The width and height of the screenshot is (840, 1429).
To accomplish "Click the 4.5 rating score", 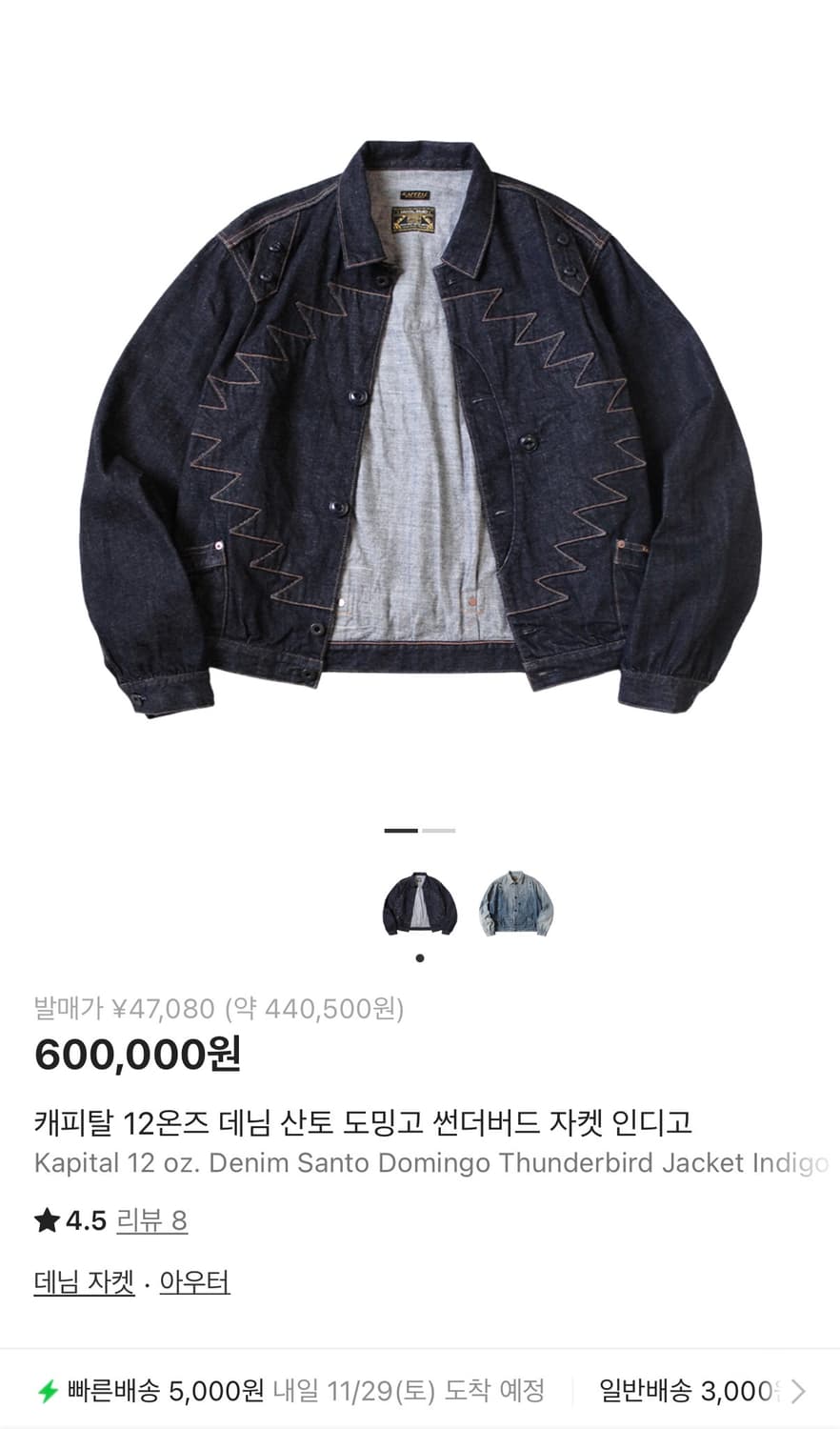I will tap(87, 1218).
